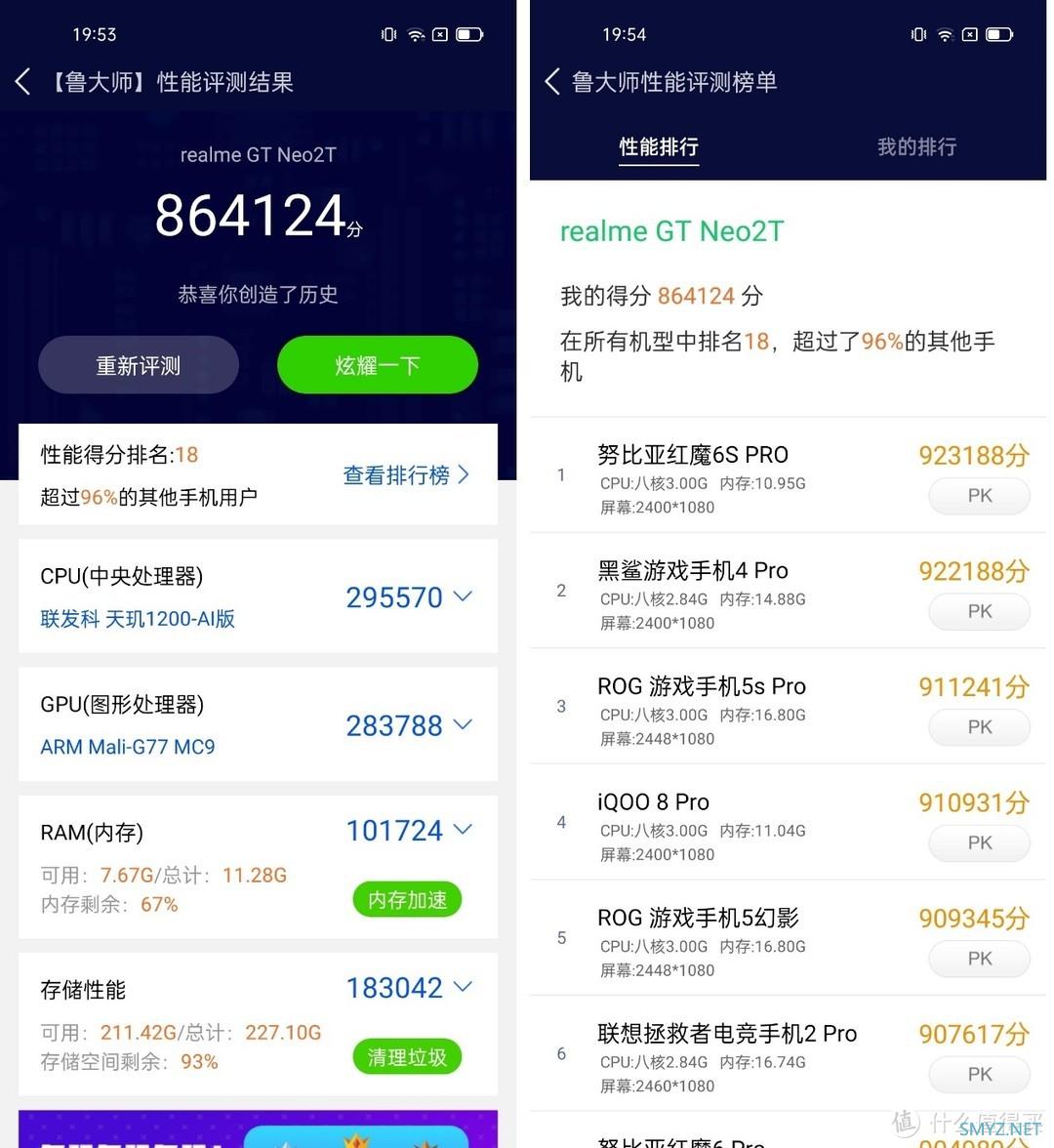Go back from the 性能评测榜单 page
1054x1148 pixels.
coord(552,82)
